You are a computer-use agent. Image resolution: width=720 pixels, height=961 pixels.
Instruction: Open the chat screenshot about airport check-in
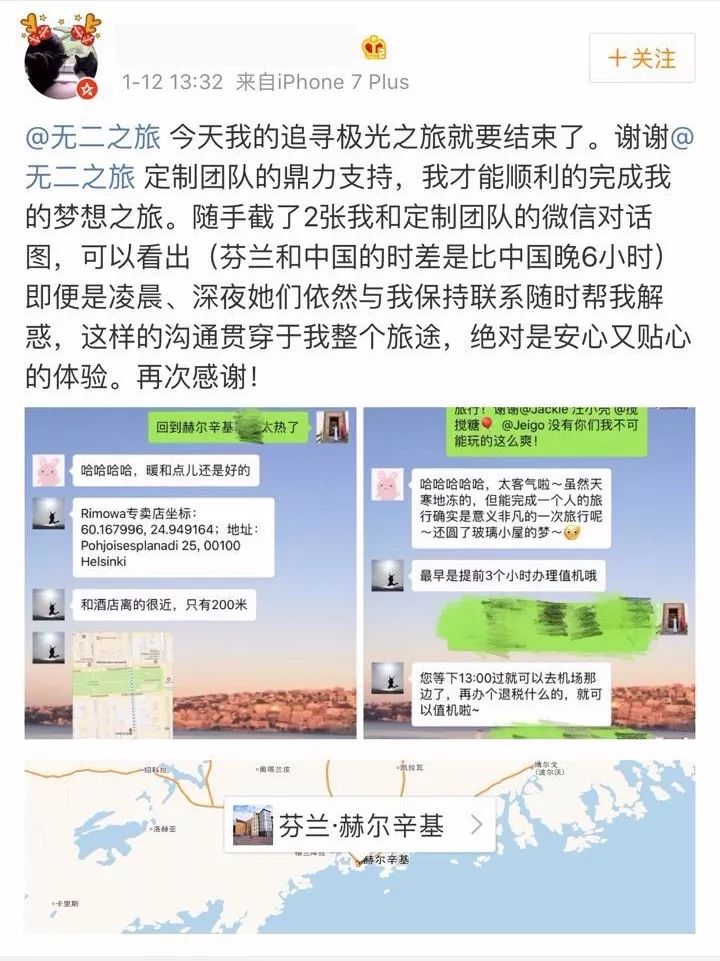click(528, 572)
